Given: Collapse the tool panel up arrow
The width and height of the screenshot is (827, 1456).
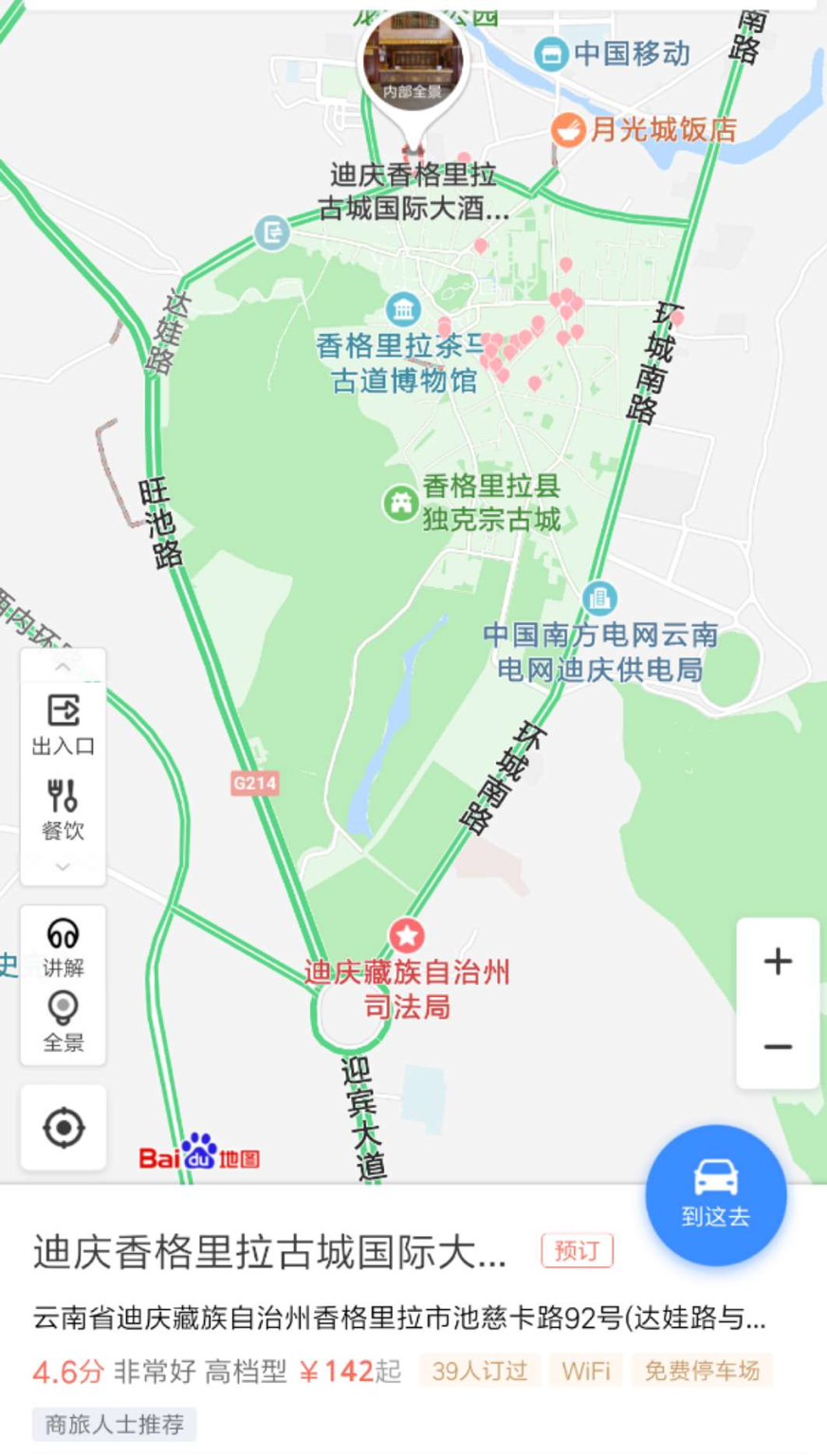Looking at the screenshot, I should point(63,667).
